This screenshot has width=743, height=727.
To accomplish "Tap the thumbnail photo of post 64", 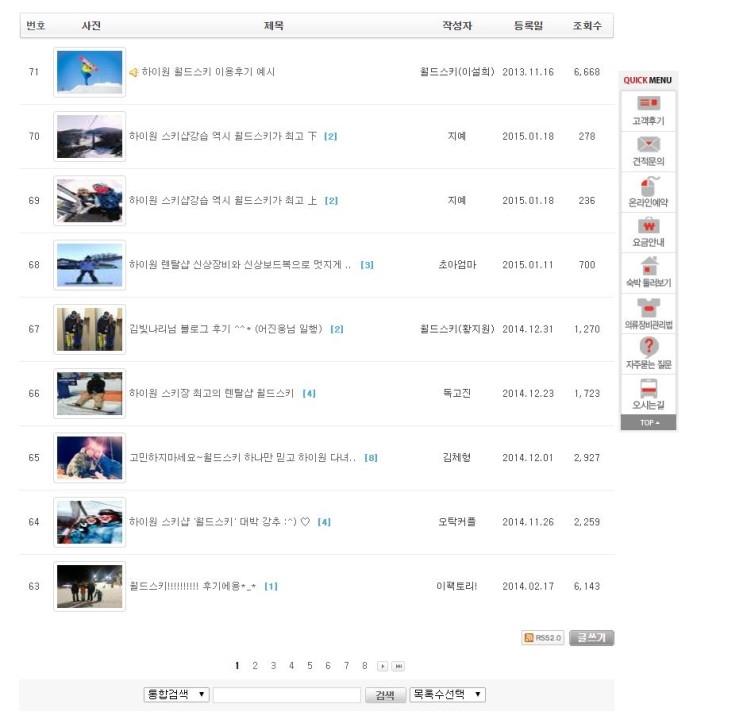I will [89, 522].
